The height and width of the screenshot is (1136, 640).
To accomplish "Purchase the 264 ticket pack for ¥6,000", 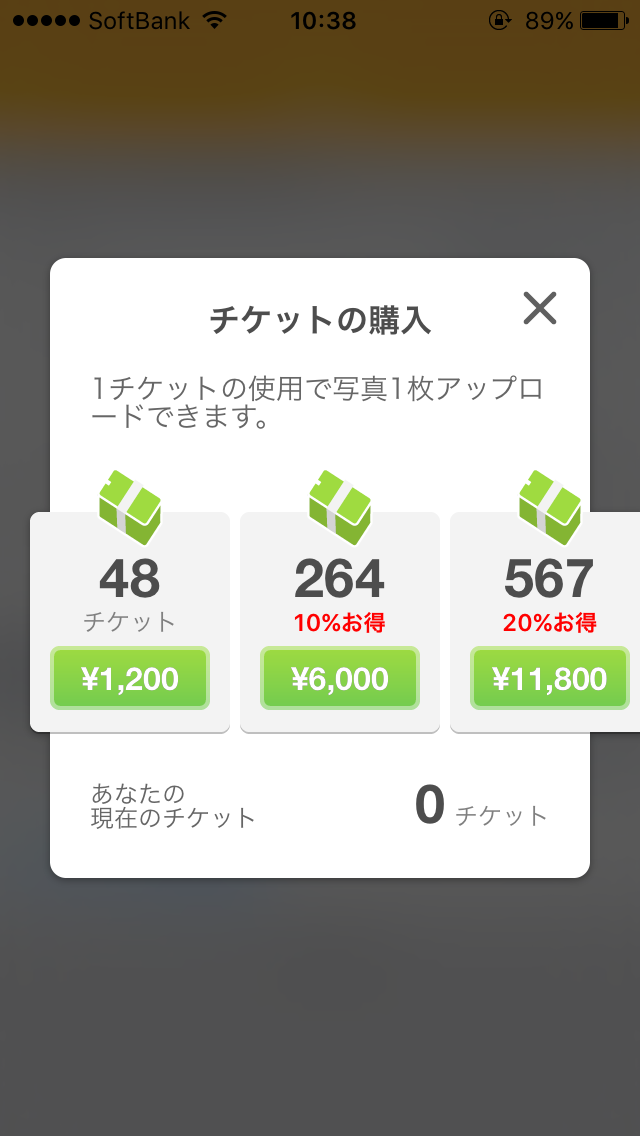I will (x=340, y=678).
